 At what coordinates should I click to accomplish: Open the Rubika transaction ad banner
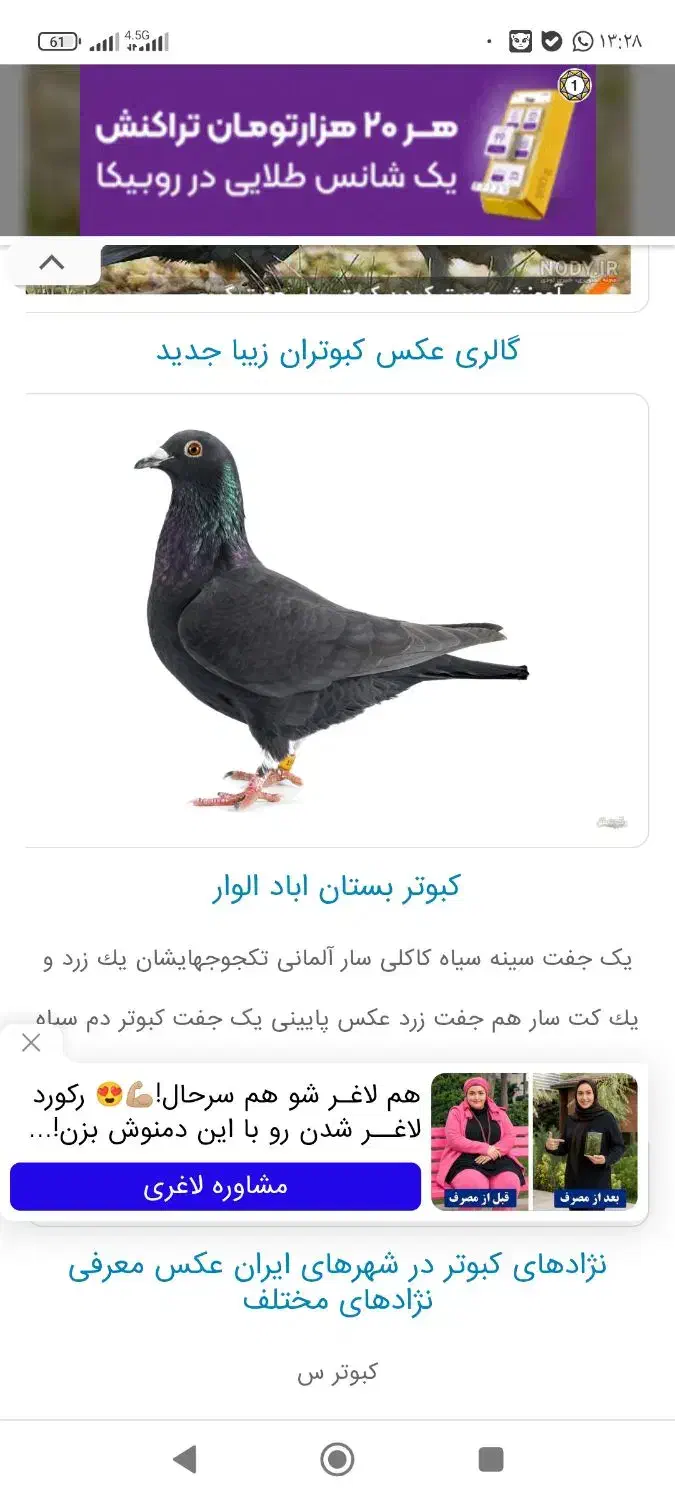(x=338, y=150)
